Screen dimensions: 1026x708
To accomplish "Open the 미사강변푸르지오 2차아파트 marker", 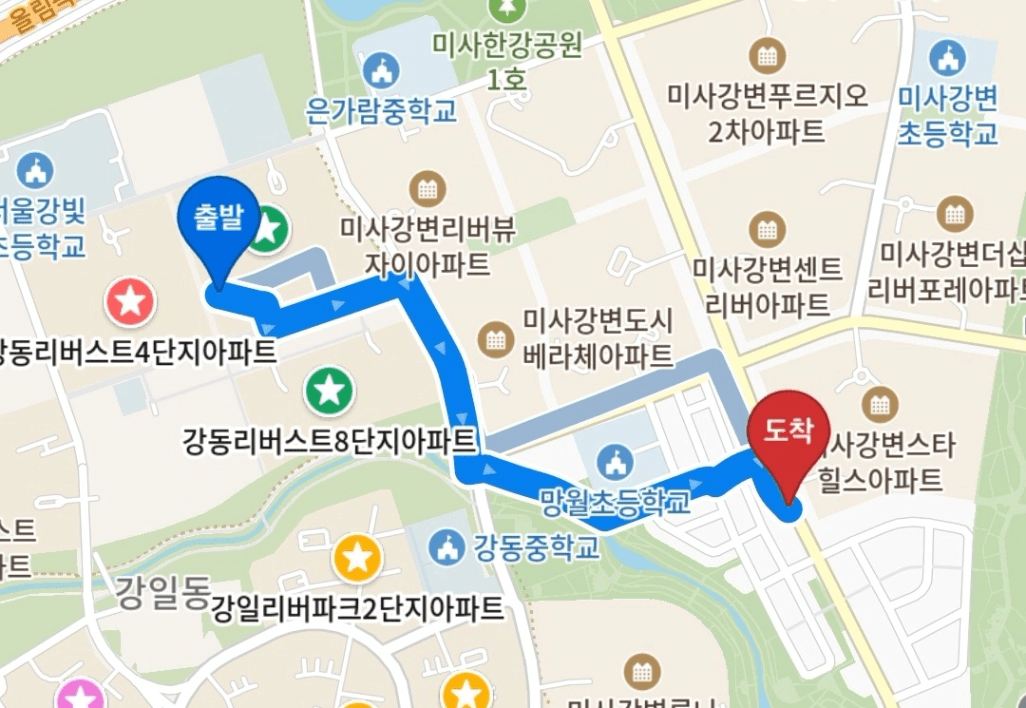I will point(767,54).
